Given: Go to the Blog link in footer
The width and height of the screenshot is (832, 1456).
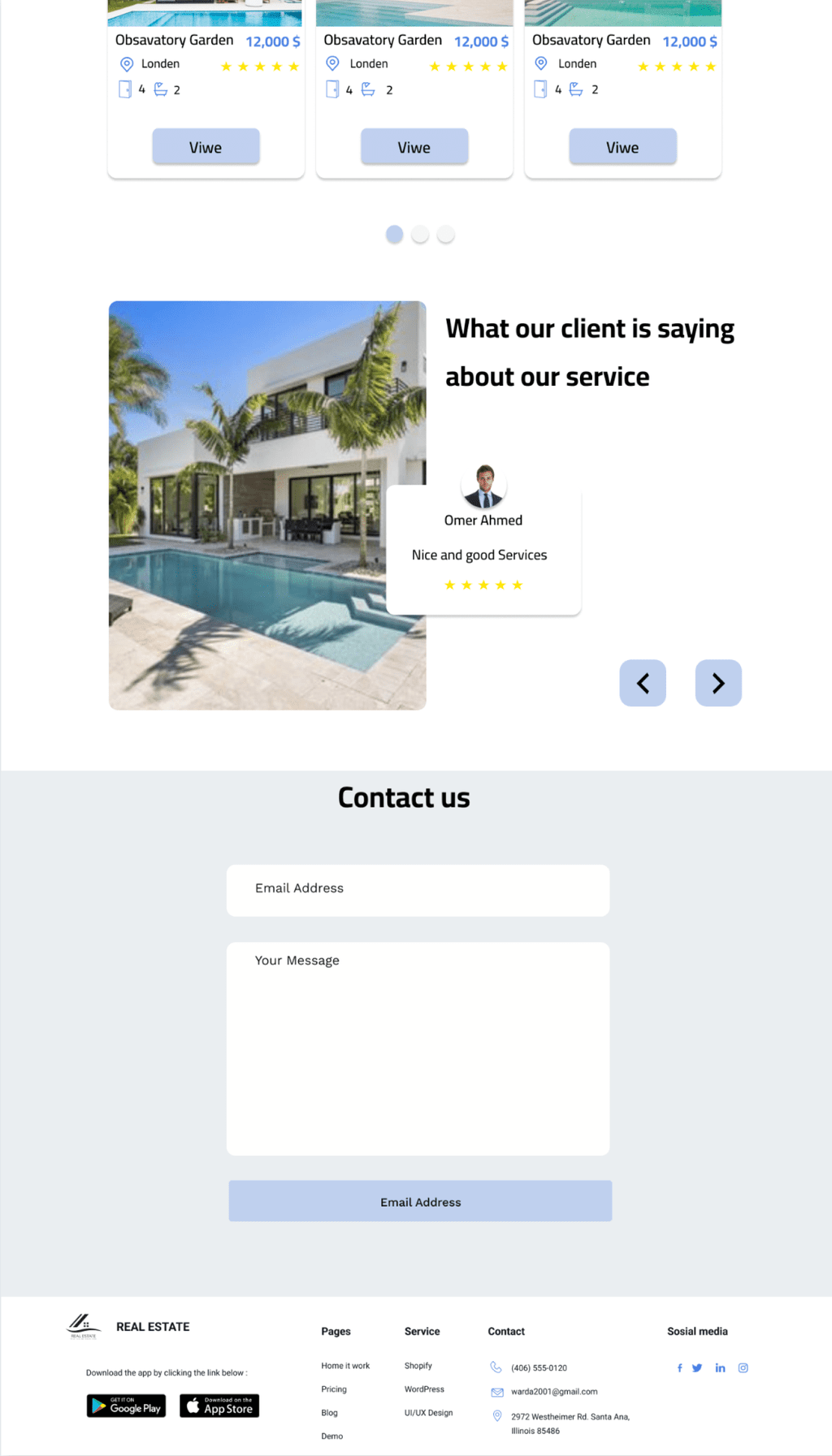Looking at the screenshot, I should (x=329, y=1413).
